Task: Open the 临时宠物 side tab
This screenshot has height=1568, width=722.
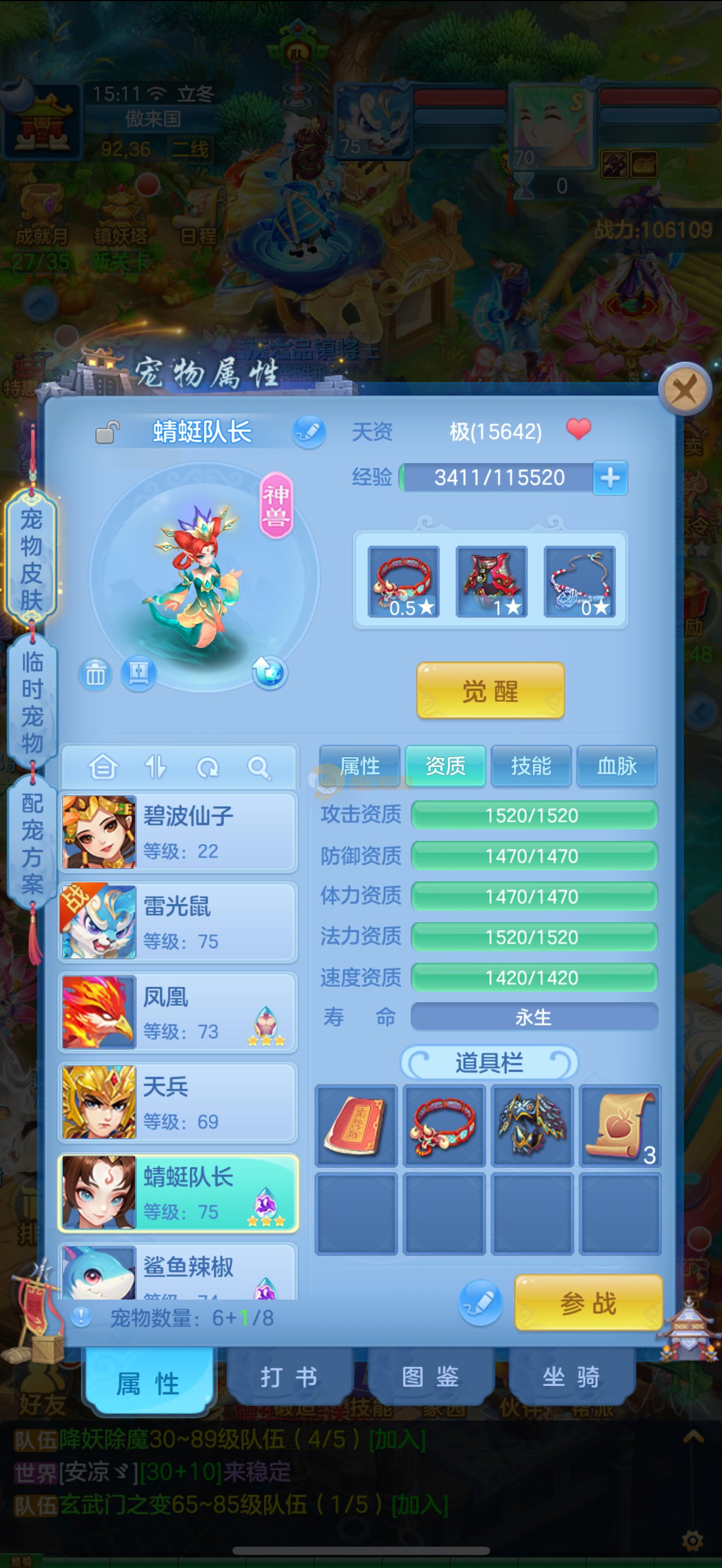Action: click(32, 702)
